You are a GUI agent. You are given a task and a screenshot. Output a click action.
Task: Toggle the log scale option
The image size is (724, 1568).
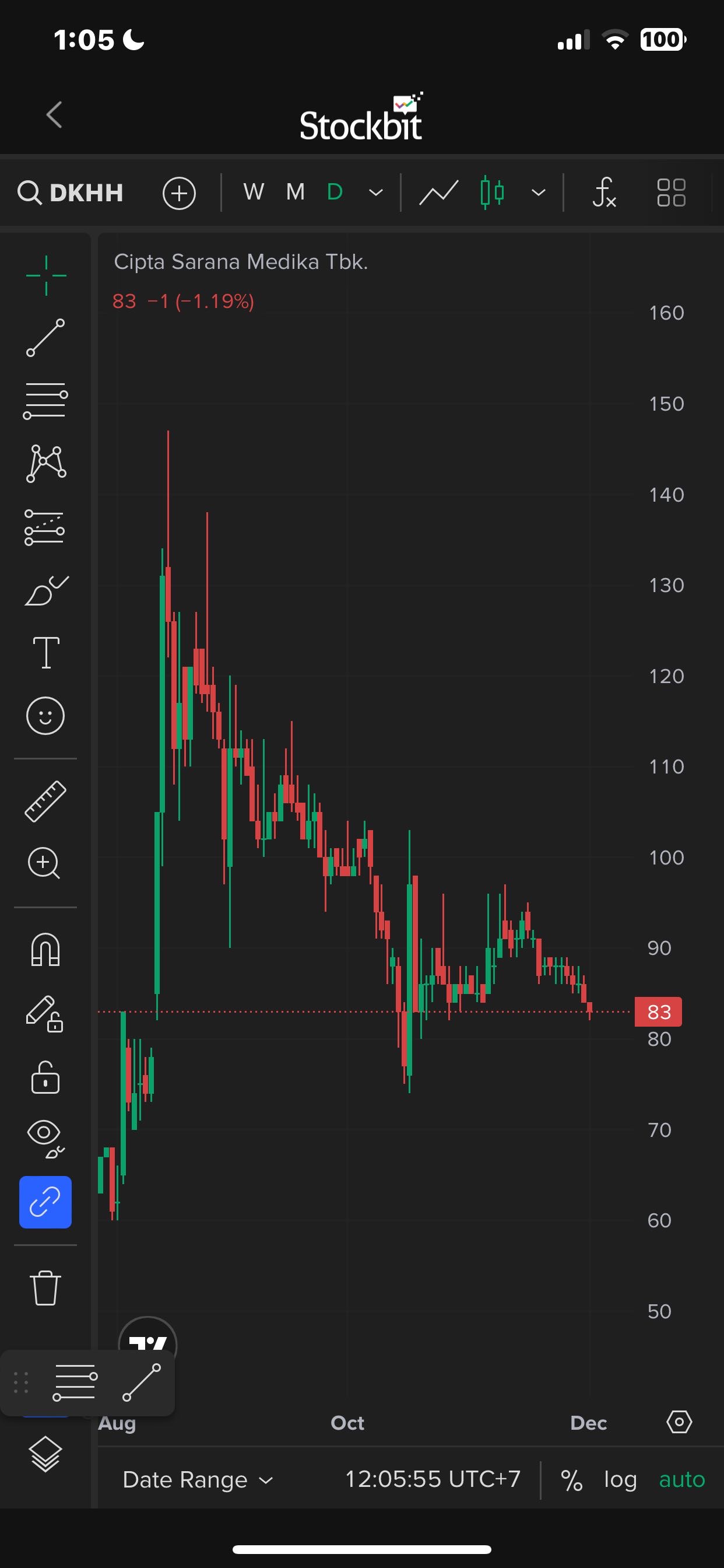620,1479
